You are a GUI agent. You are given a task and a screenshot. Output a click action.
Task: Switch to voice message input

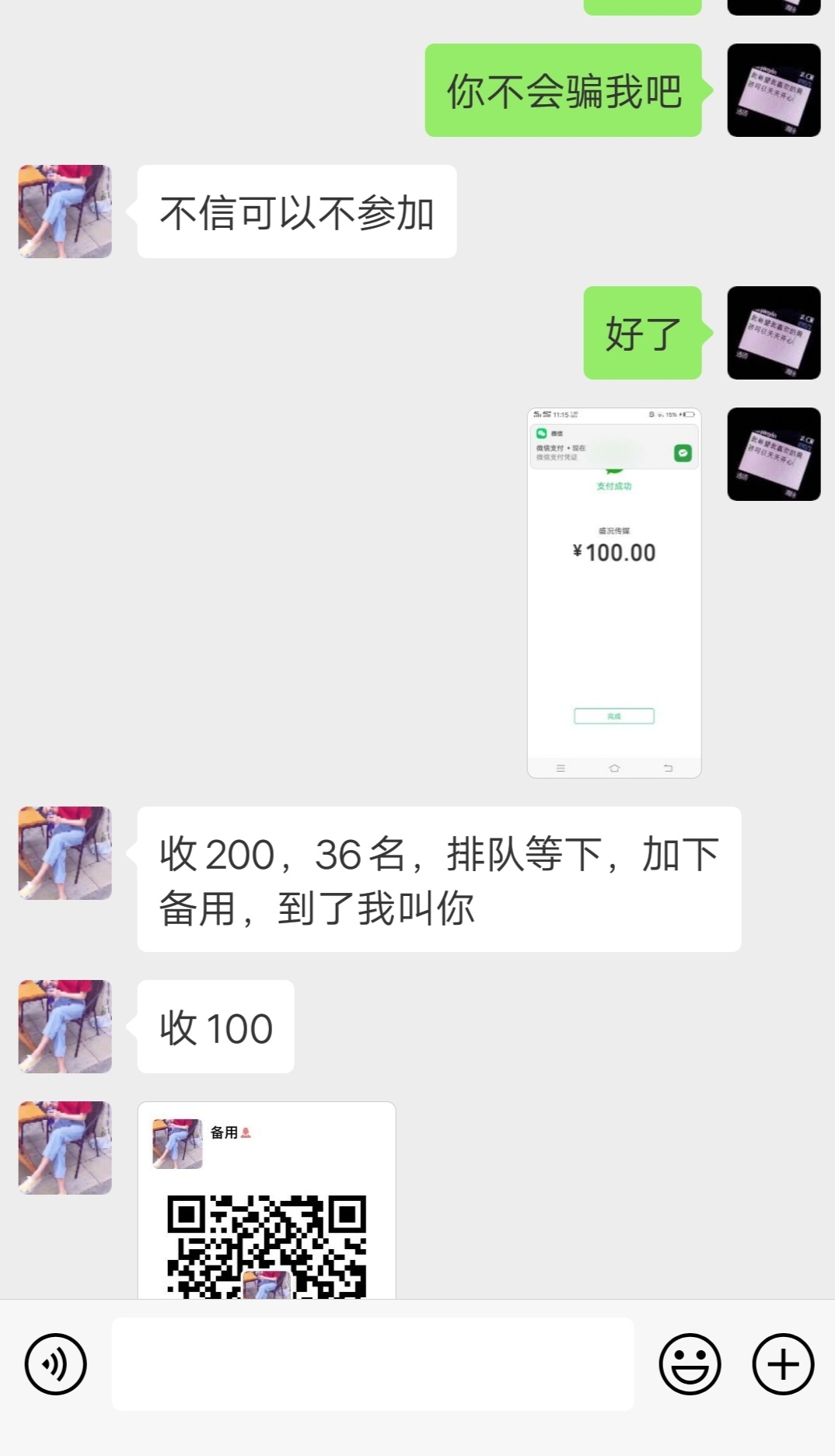pos(55,1364)
